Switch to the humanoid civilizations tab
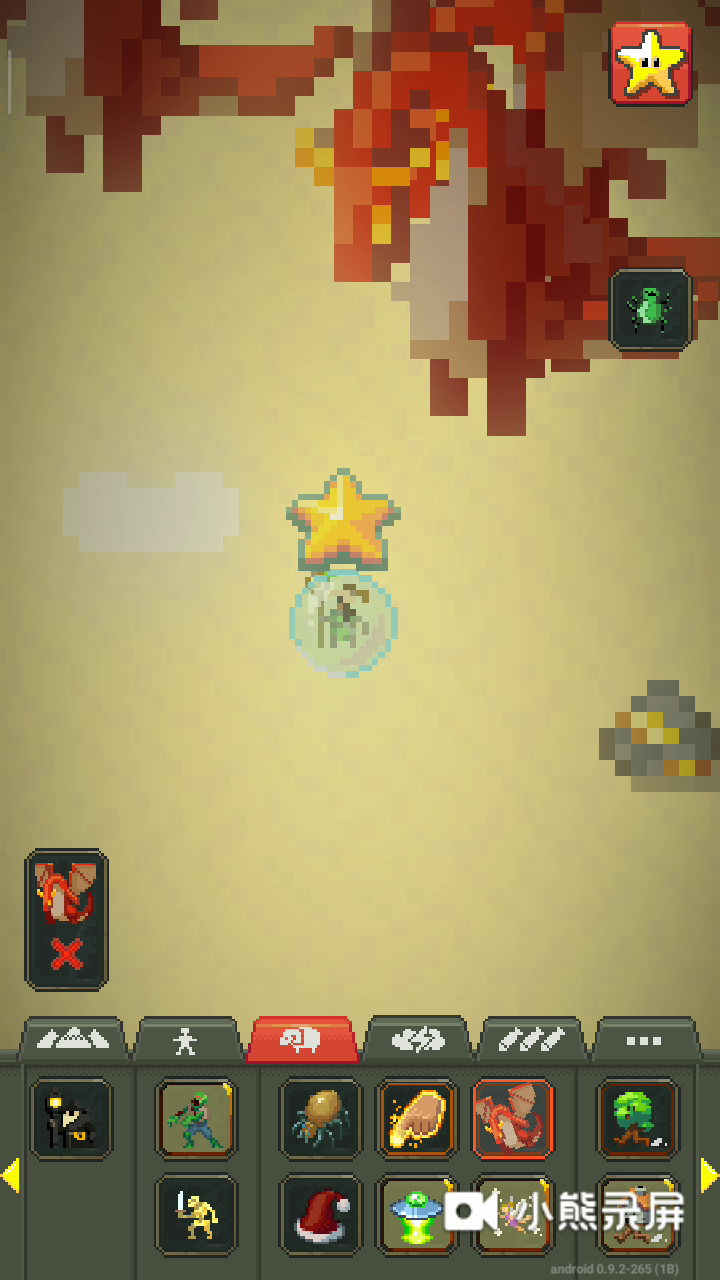Viewport: 720px width, 1280px height. (x=186, y=1040)
